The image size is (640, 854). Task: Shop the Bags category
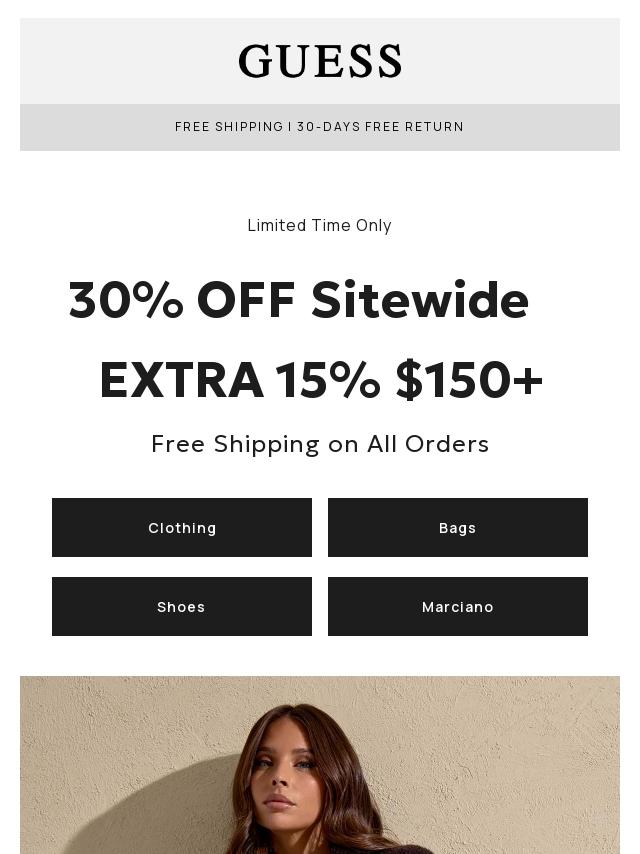(x=458, y=527)
